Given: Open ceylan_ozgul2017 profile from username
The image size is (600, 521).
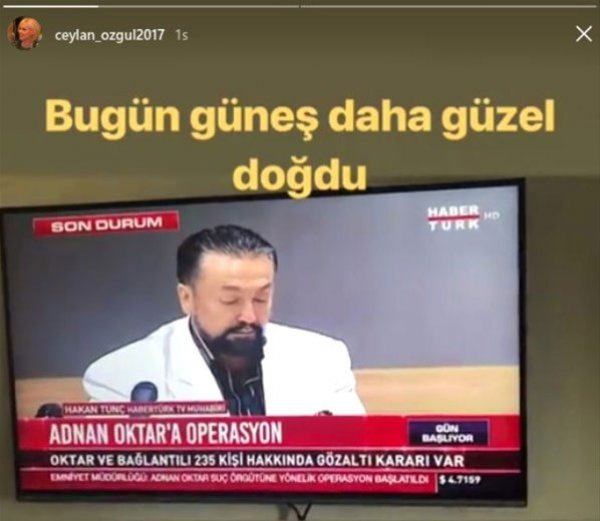Looking at the screenshot, I should point(108,34).
